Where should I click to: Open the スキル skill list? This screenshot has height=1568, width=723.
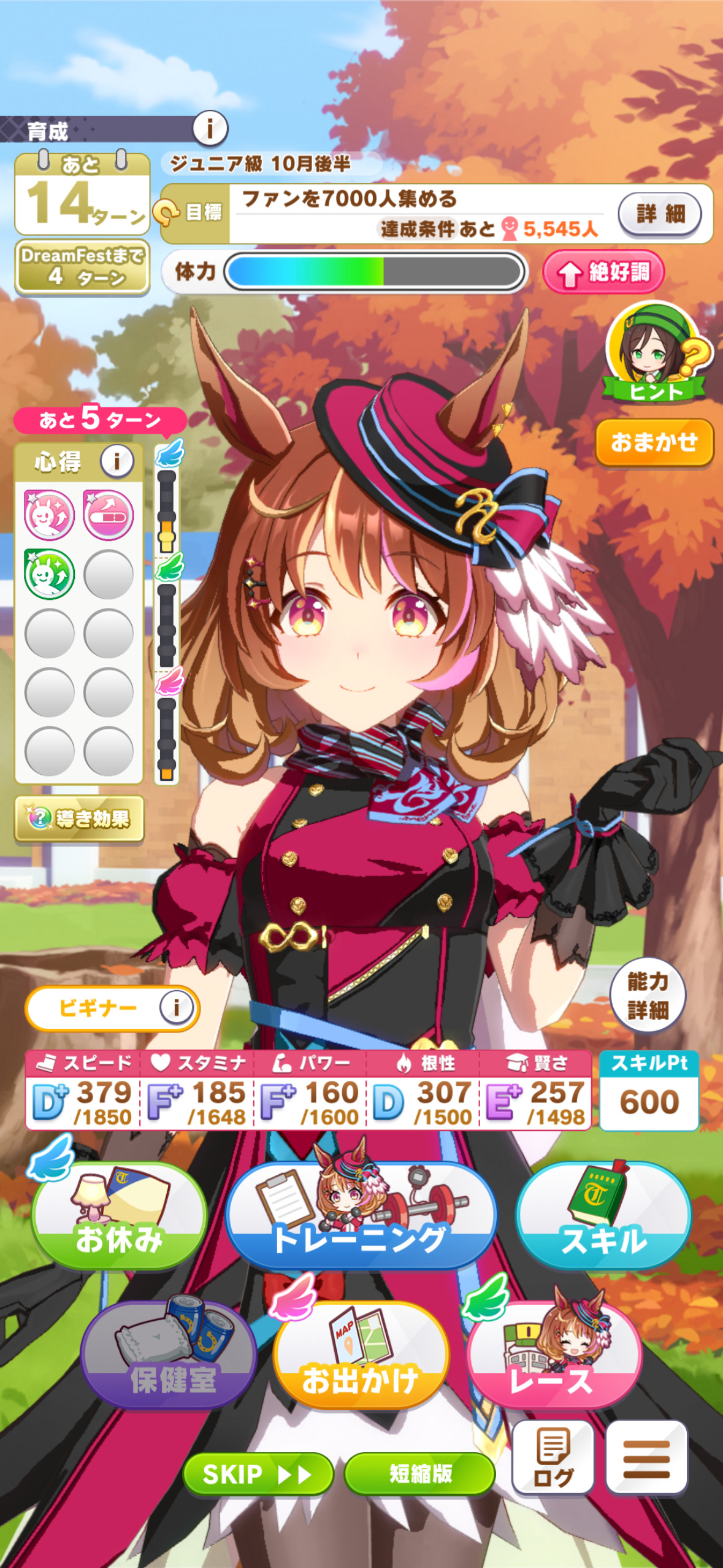[x=604, y=1213]
